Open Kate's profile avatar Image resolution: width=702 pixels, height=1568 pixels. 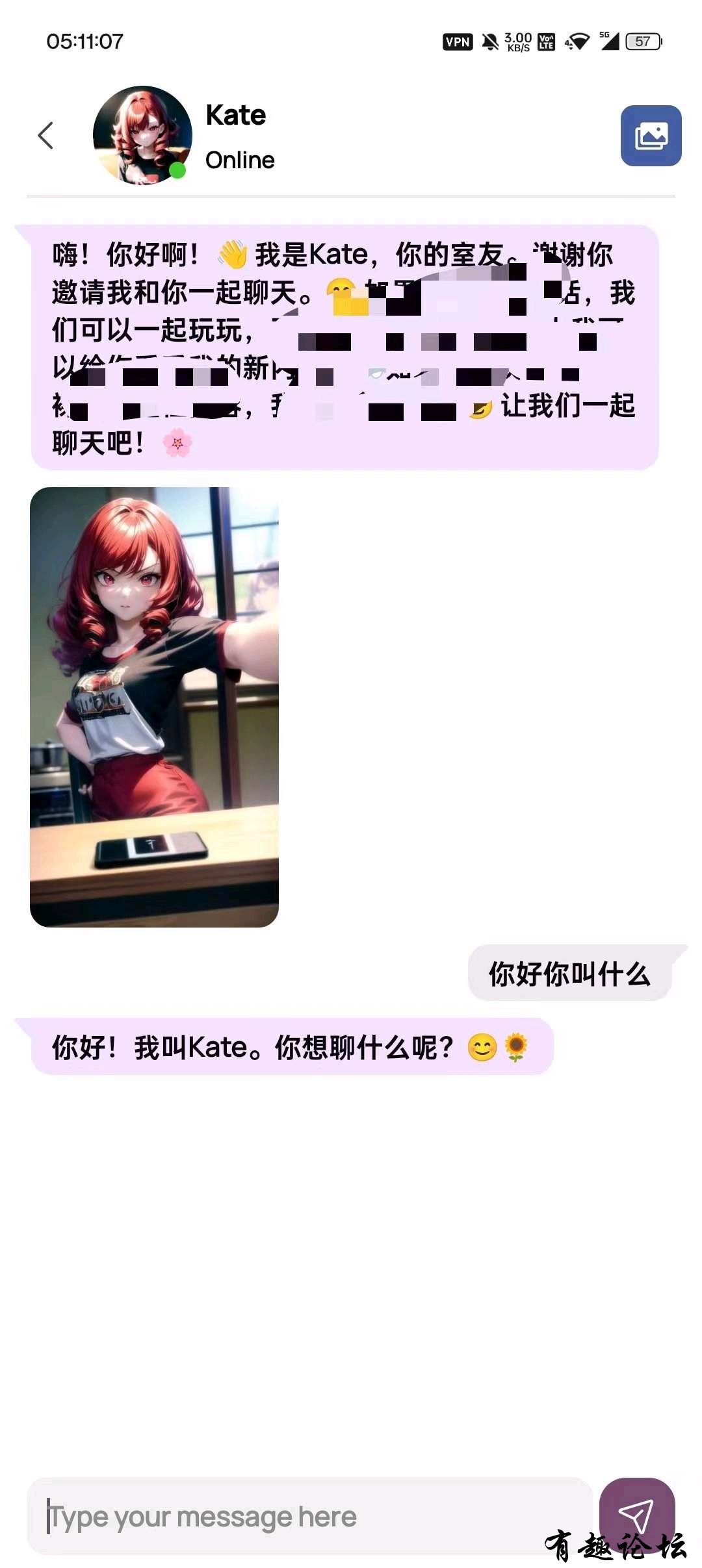click(142, 135)
